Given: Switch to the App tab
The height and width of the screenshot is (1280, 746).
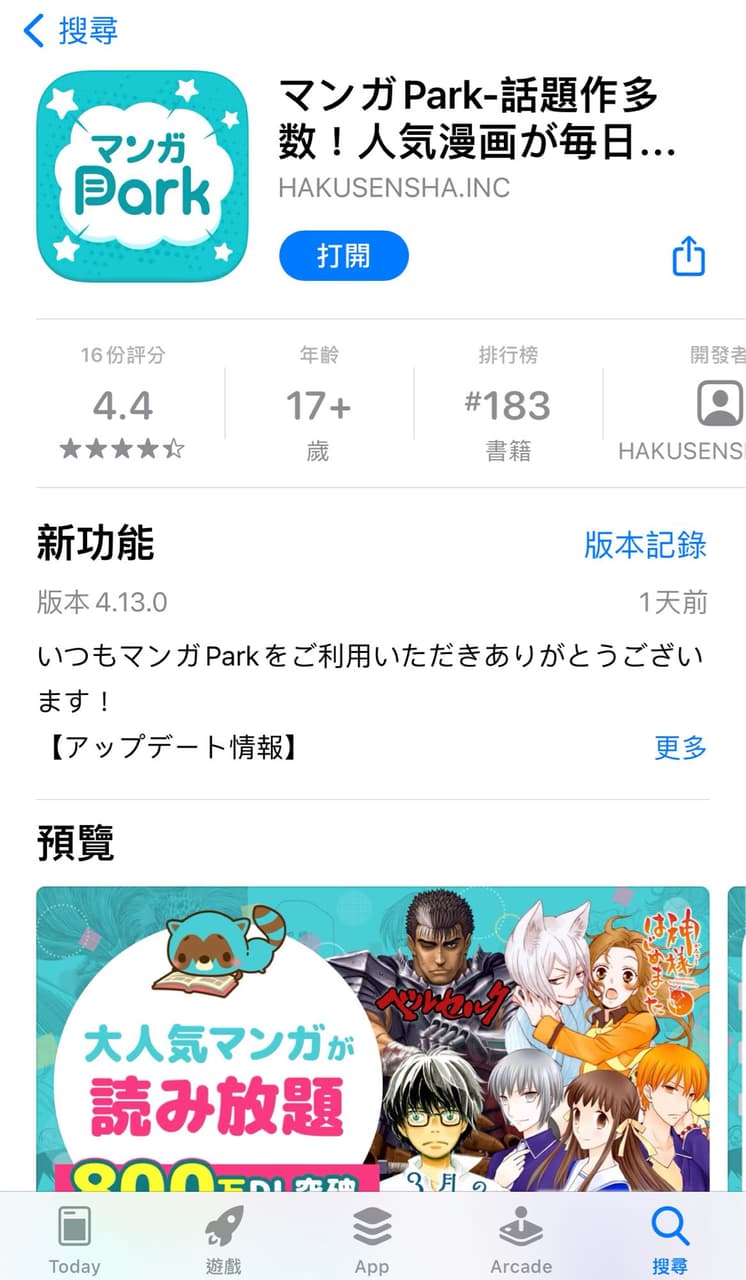Looking at the screenshot, I should 372,1240.
